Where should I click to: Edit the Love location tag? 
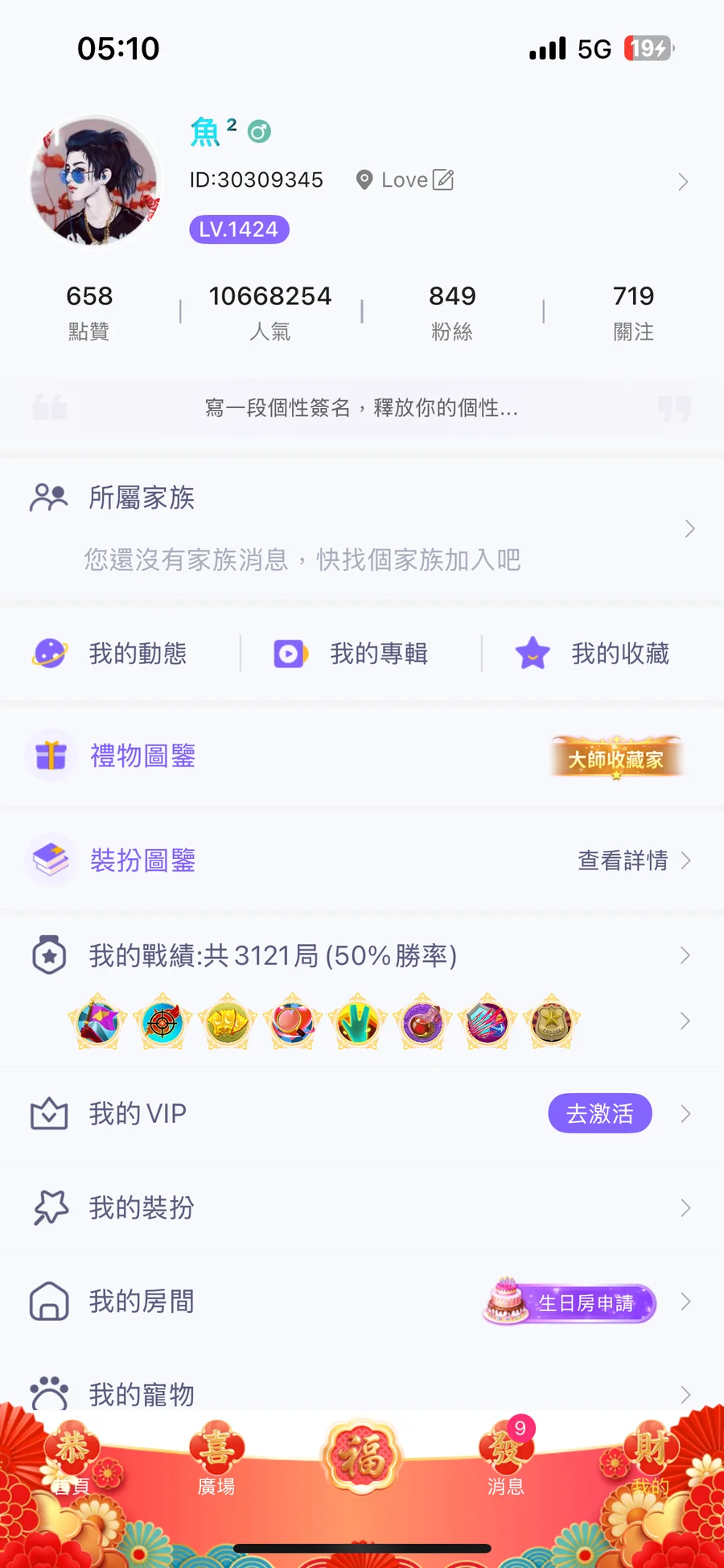pos(443,179)
